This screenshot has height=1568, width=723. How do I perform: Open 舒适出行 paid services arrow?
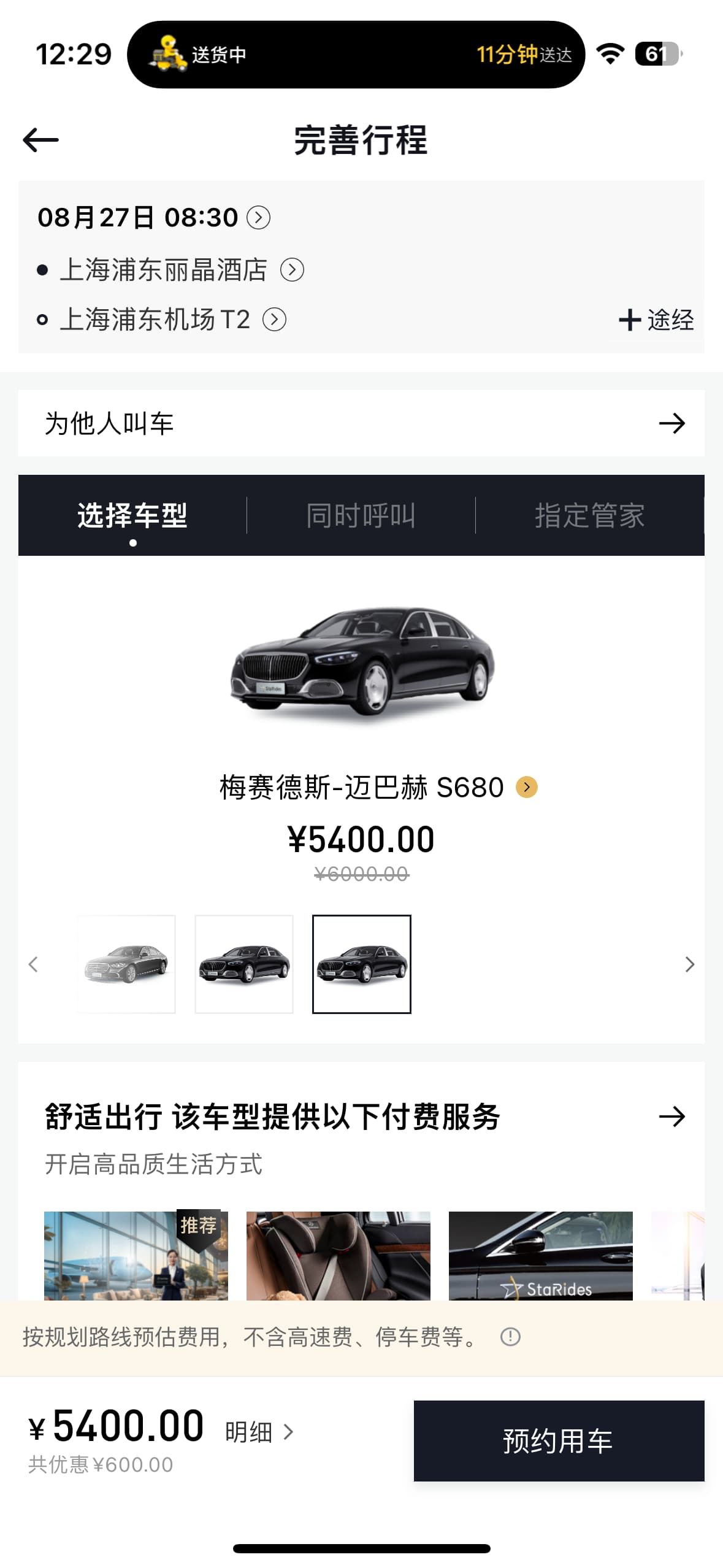click(671, 1116)
